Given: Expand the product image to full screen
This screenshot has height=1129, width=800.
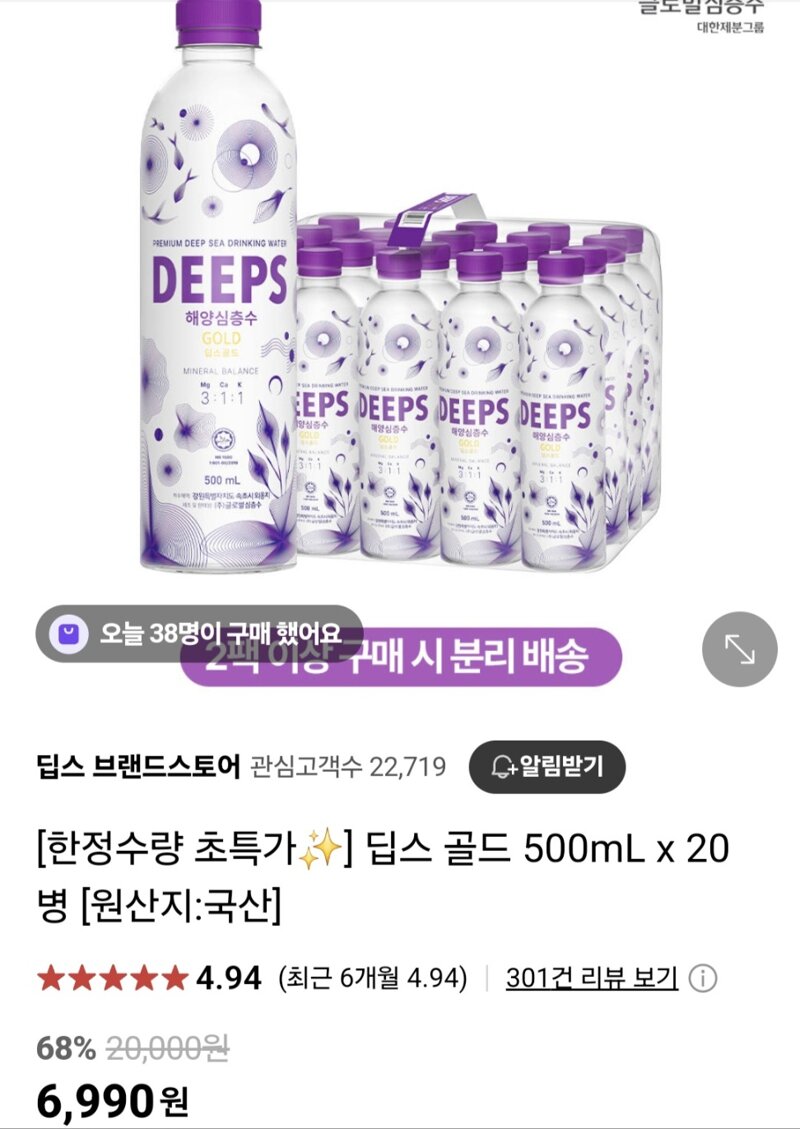Looking at the screenshot, I should (739, 649).
